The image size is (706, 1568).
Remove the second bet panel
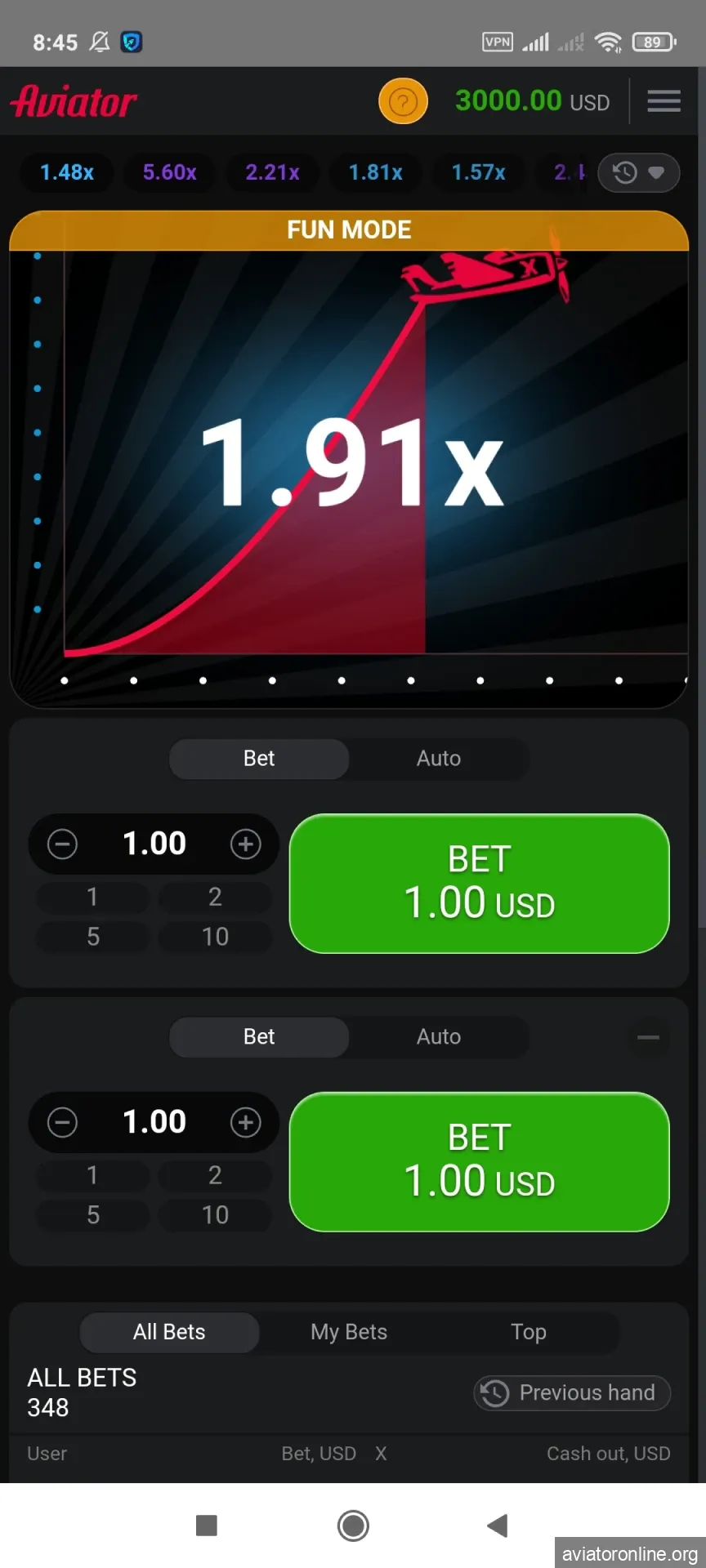(648, 1038)
